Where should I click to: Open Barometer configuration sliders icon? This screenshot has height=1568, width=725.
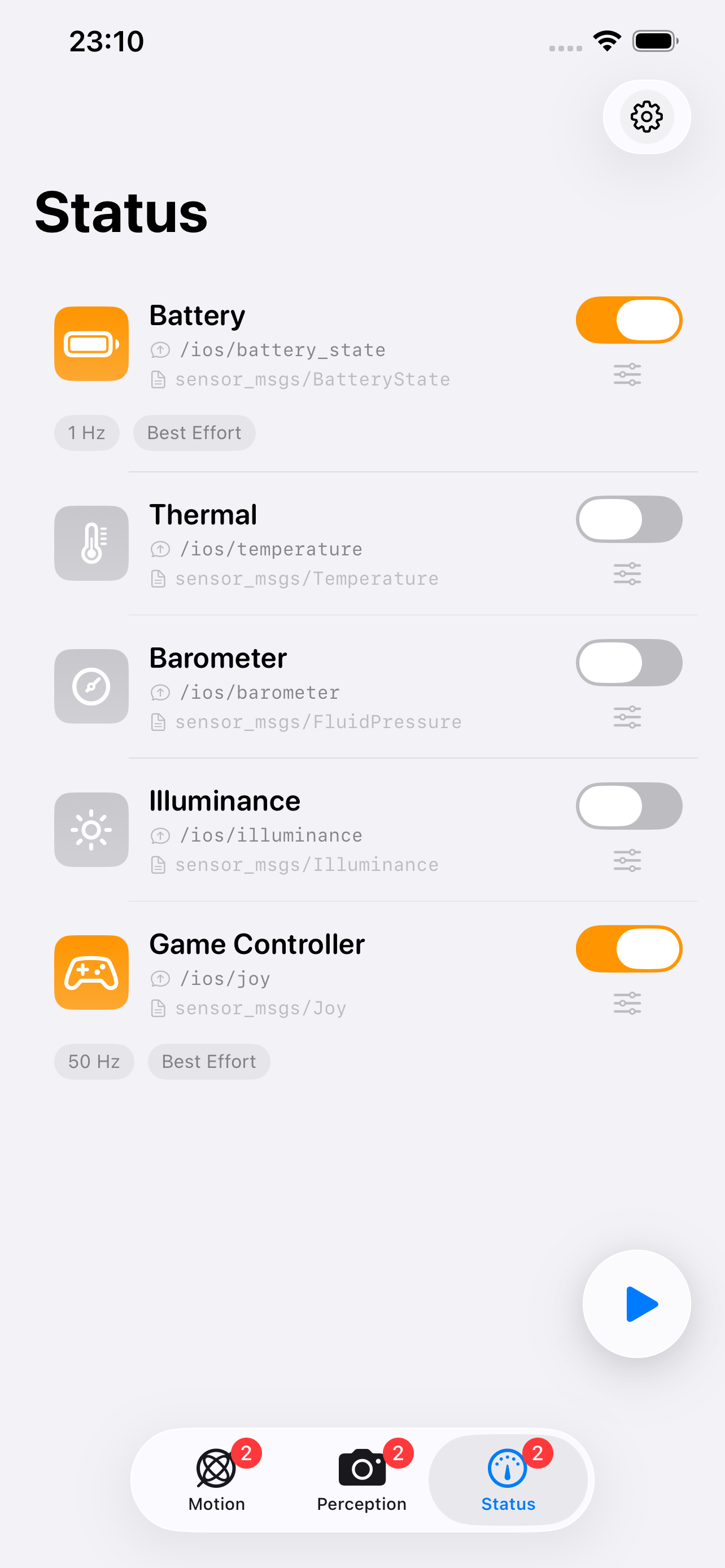coord(627,717)
